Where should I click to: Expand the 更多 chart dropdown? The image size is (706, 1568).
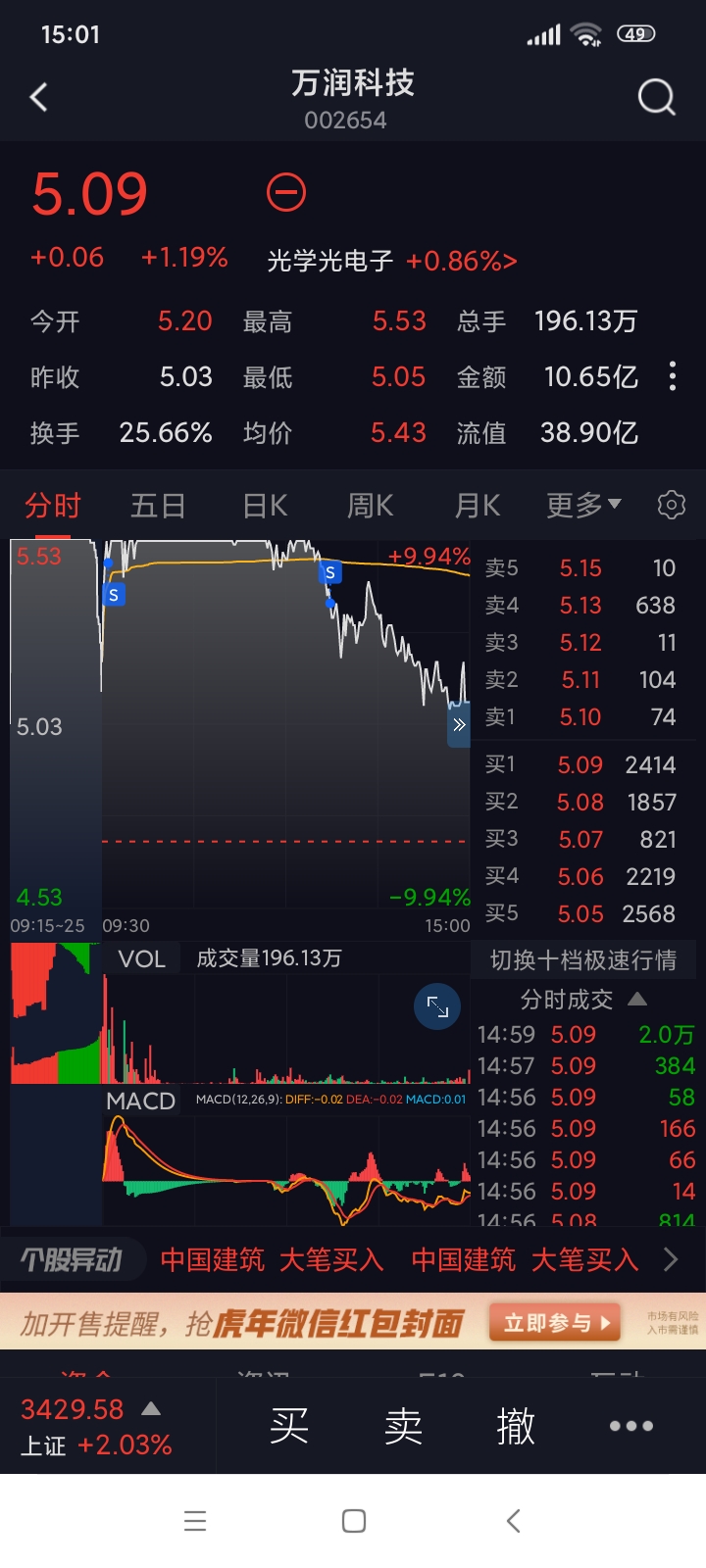point(583,506)
